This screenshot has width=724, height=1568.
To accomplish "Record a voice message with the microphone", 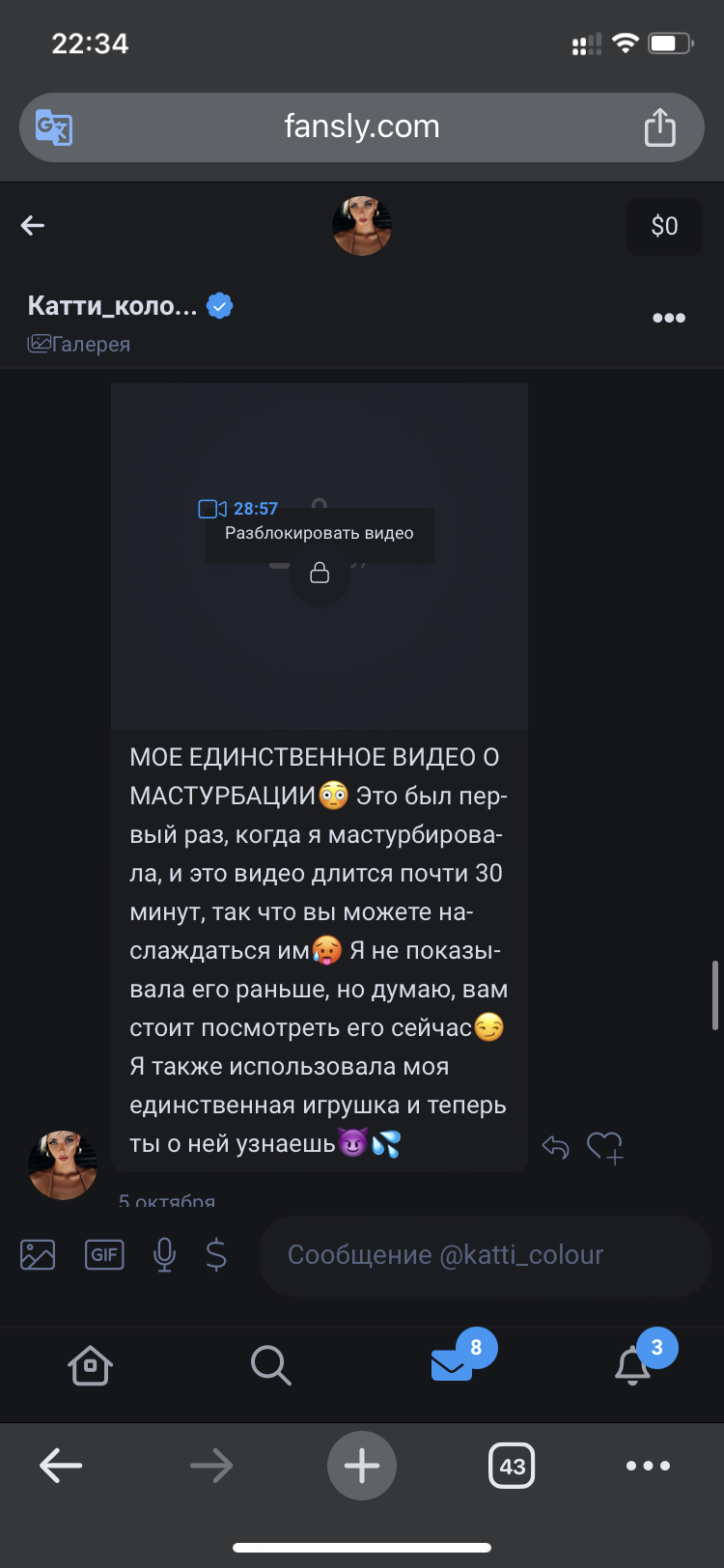I will (x=165, y=1254).
